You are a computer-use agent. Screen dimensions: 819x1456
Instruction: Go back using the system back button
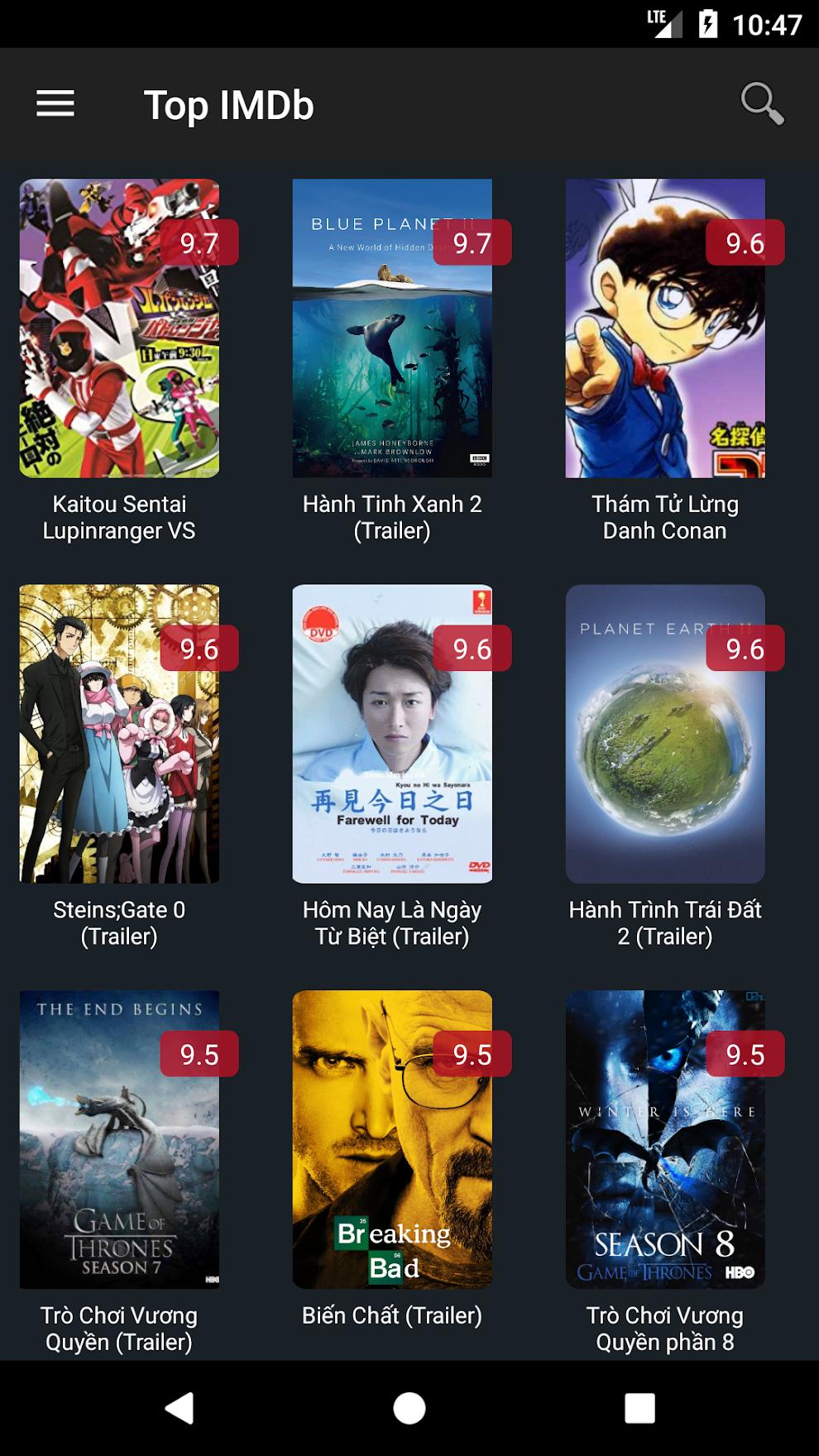click(x=180, y=1407)
